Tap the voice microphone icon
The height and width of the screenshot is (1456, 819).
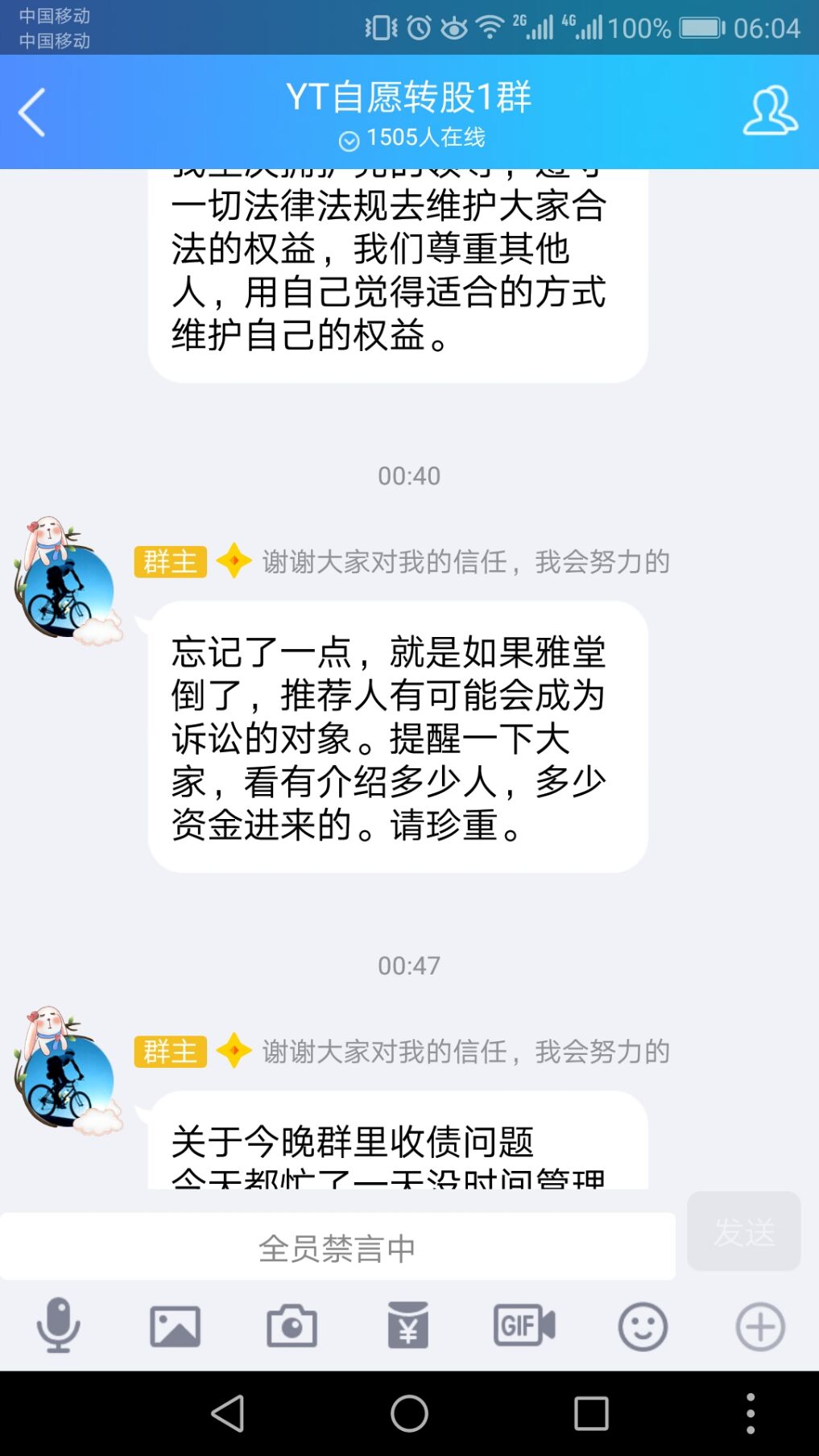point(58,1326)
